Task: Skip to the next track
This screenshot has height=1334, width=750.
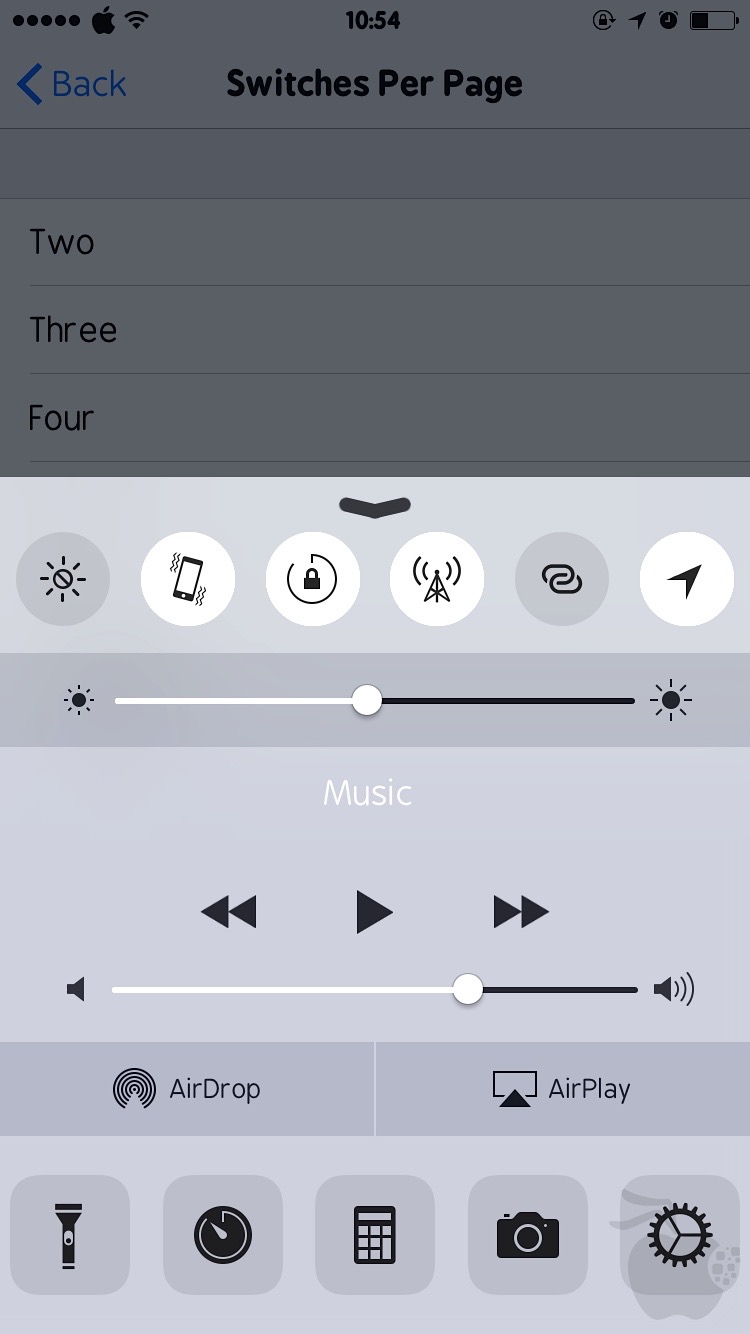Action: point(521,912)
